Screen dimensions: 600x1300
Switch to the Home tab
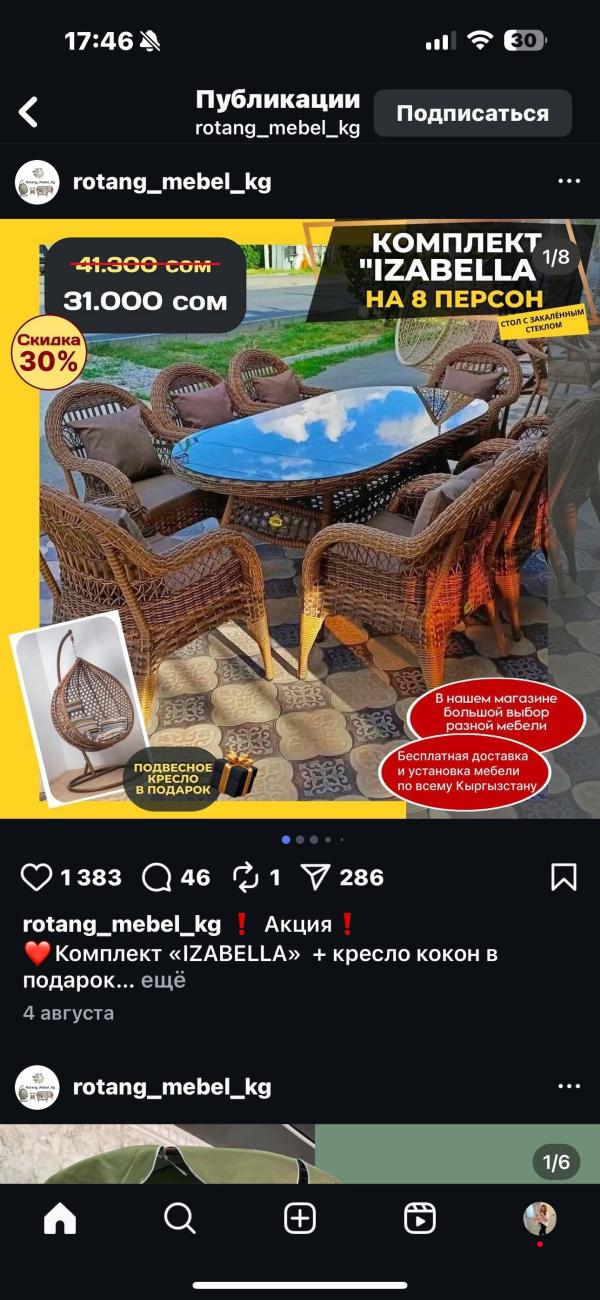60,1218
